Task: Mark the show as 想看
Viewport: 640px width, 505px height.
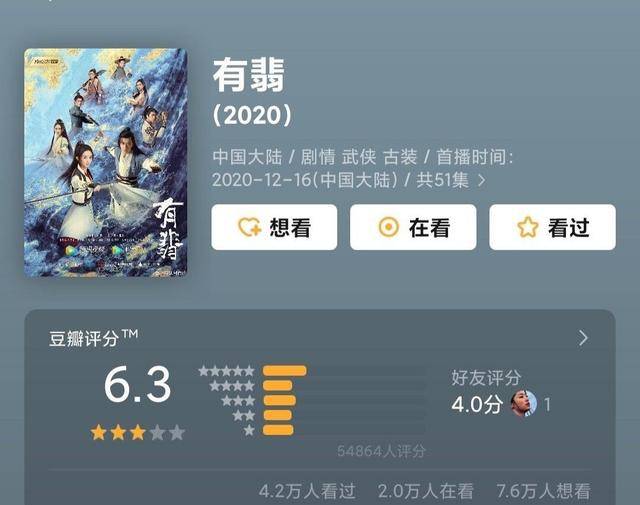Action: coord(274,227)
